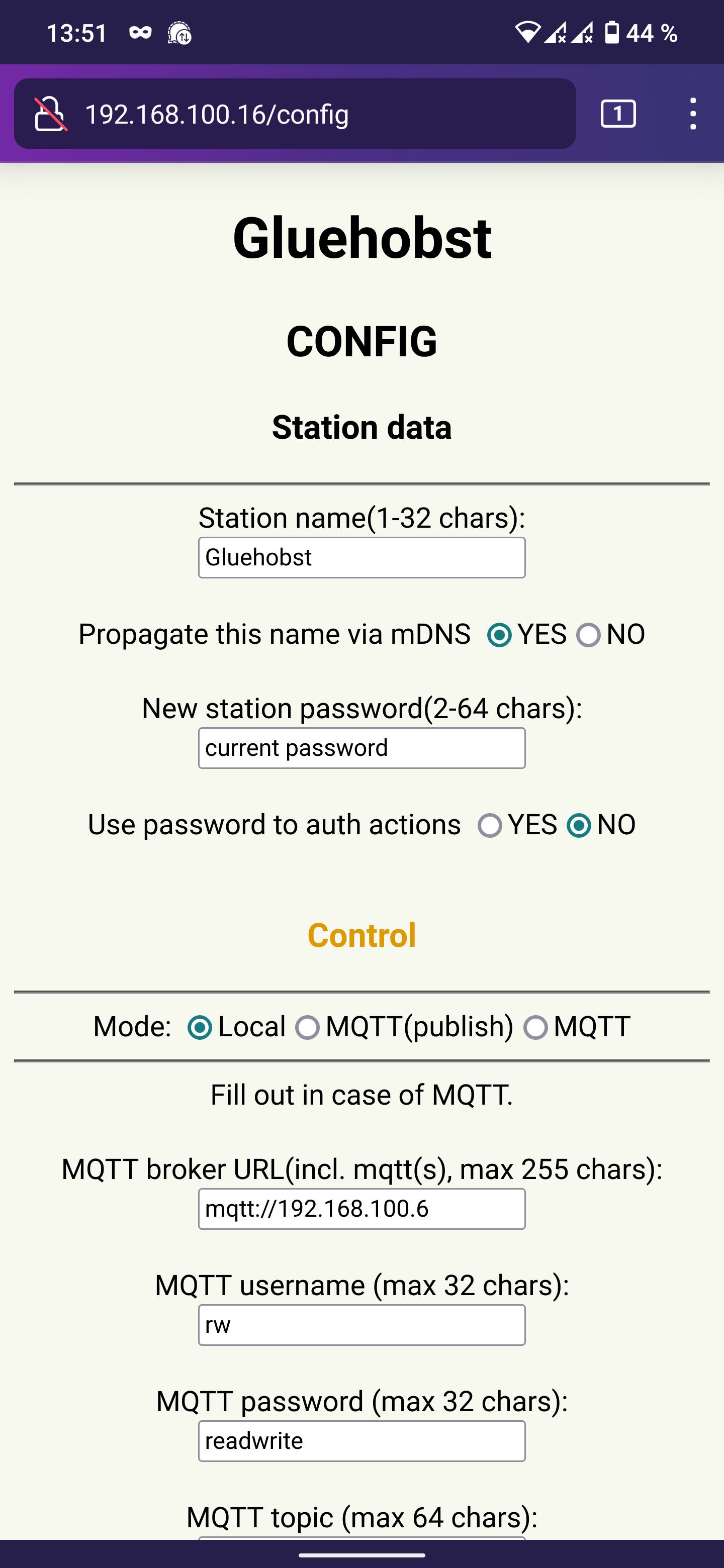Open the tab switcher showing 1 tab
This screenshot has width=724, height=1568.
point(618,114)
